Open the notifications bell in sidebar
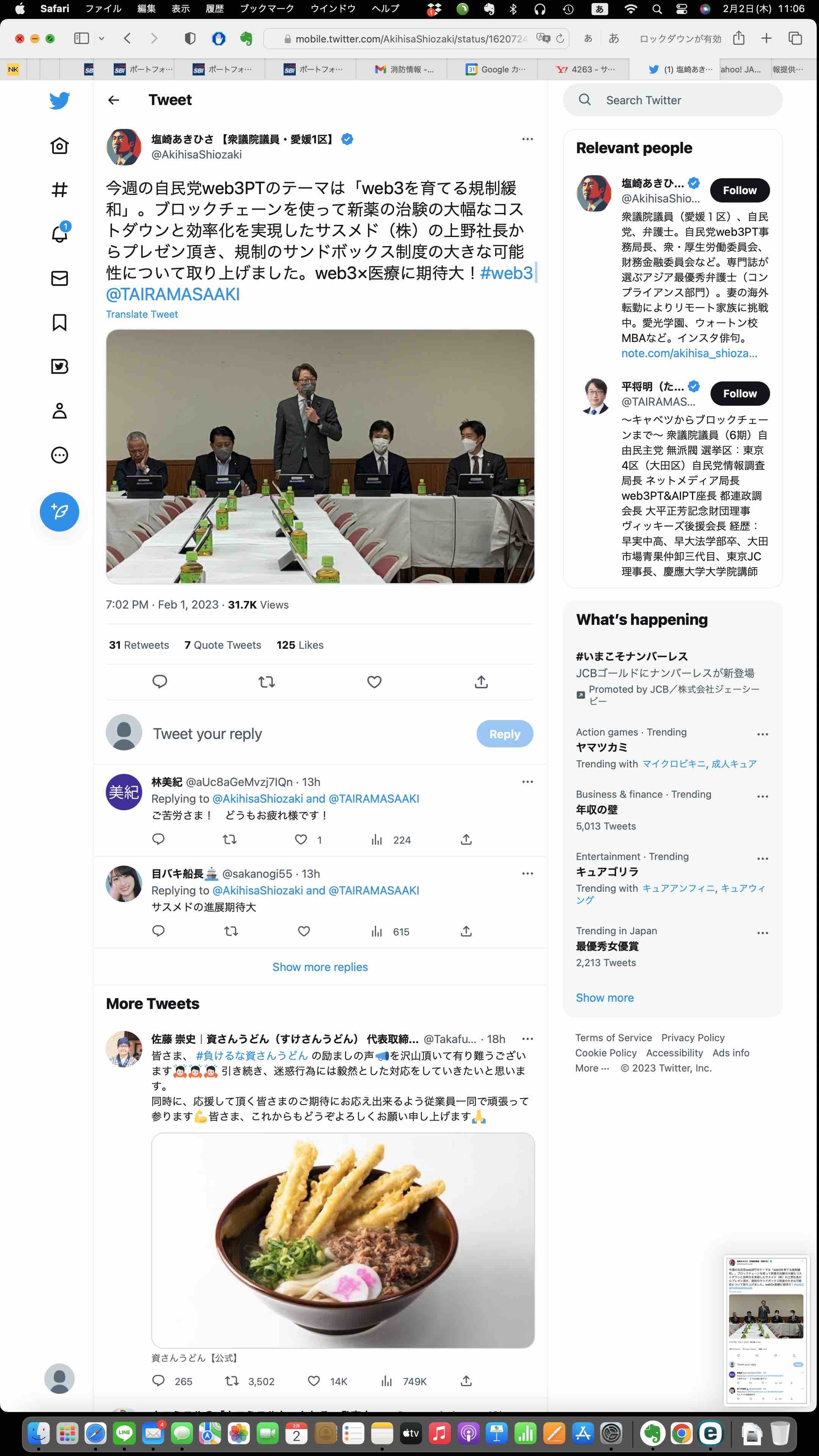The width and height of the screenshot is (819, 1456). point(60,234)
